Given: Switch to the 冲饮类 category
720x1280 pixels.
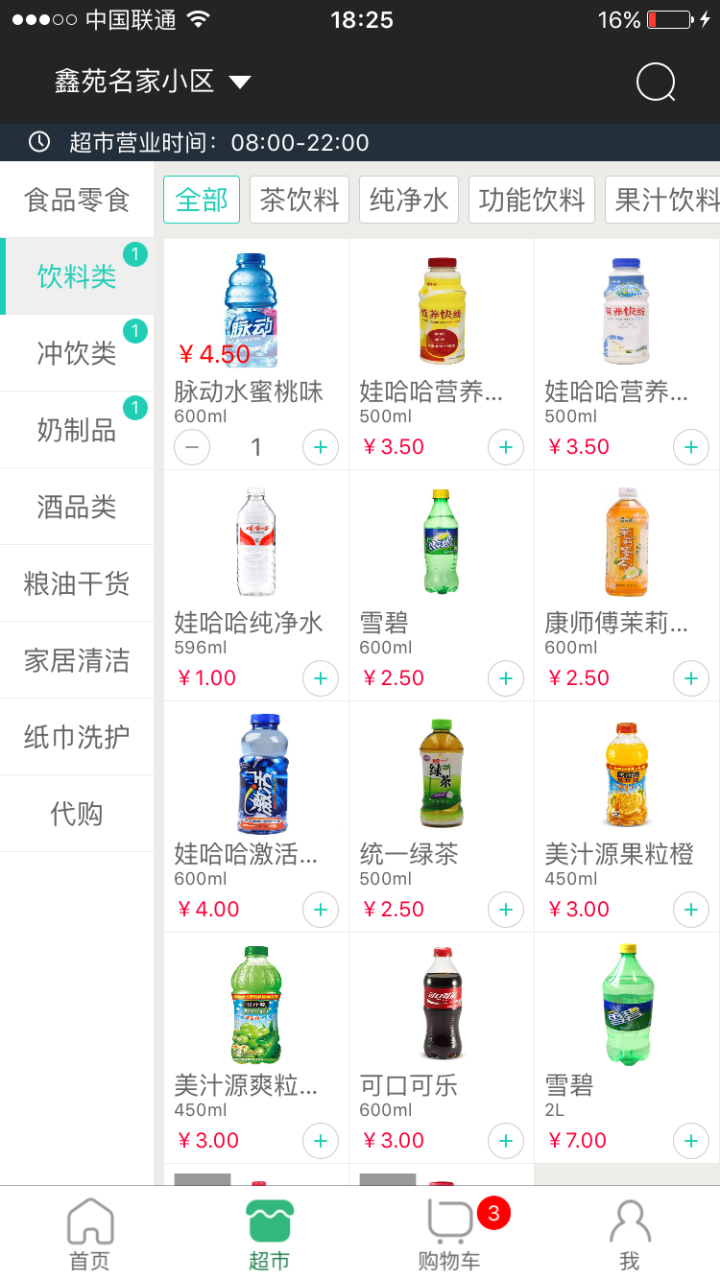Looking at the screenshot, I should pyautogui.click(x=77, y=353).
